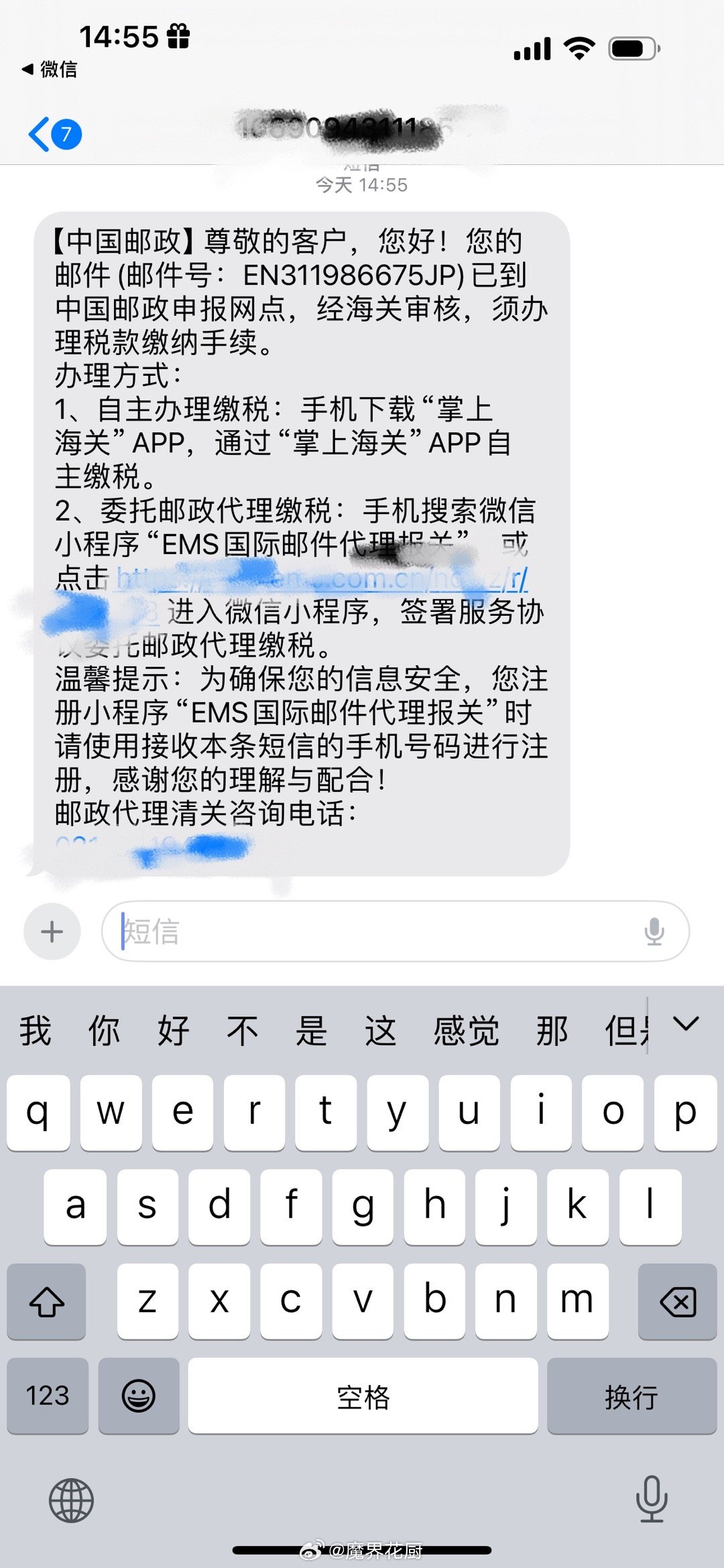Tap the dictation mic in the message field
Image resolution: width=724 pixels, height=1568 pixels.
pos(654,931)
